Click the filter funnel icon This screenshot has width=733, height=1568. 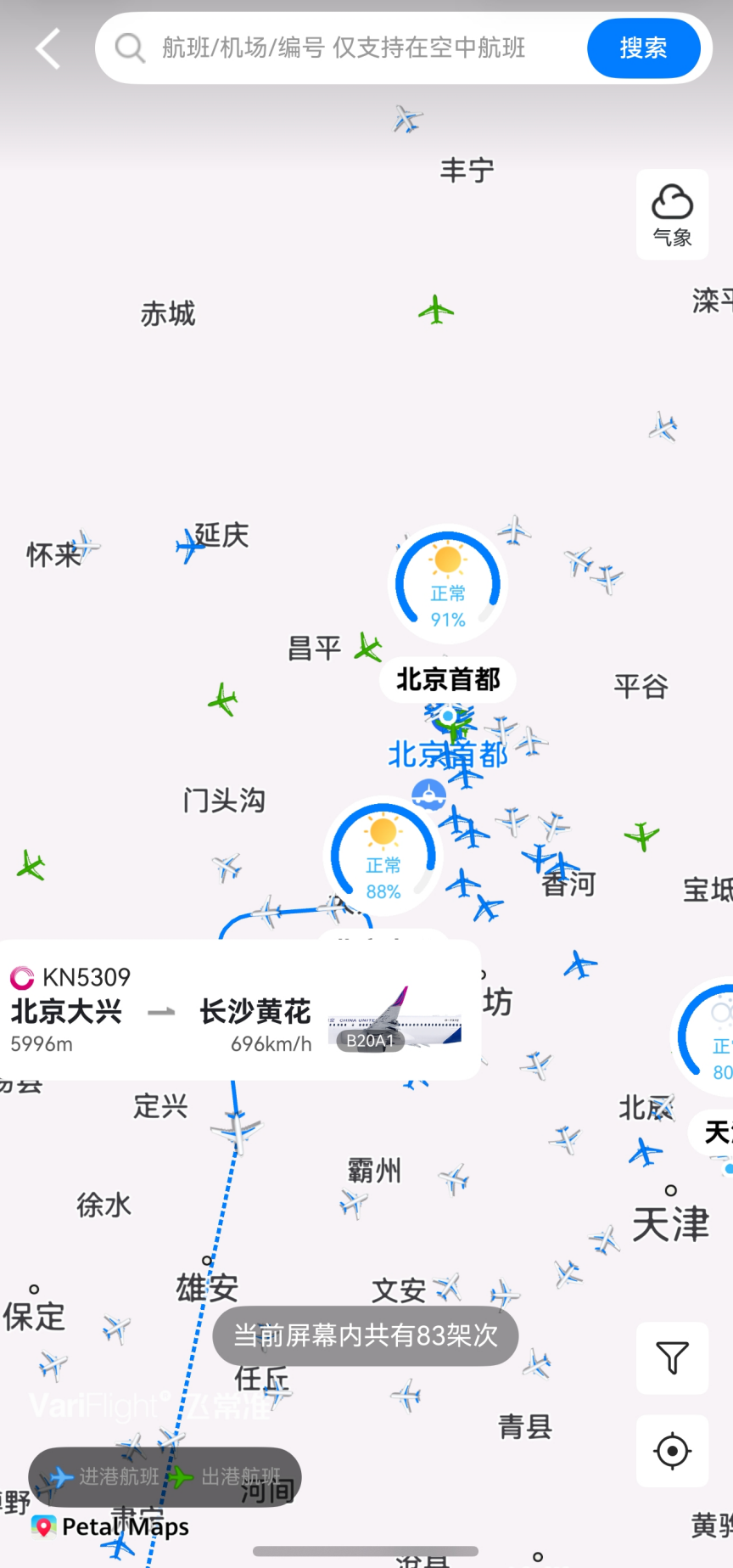click(x=672, y=1358)
